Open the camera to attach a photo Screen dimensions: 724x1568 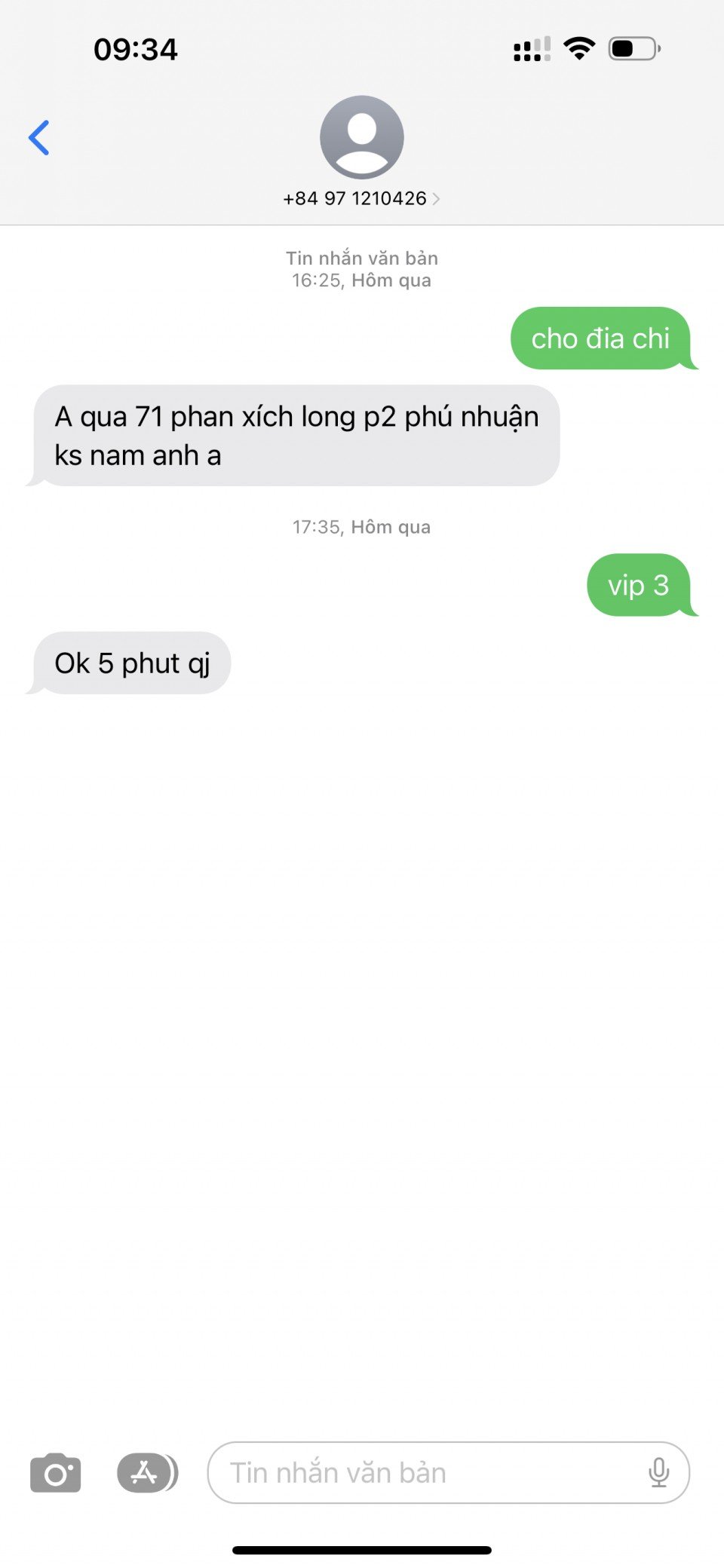pos(55,1472)
